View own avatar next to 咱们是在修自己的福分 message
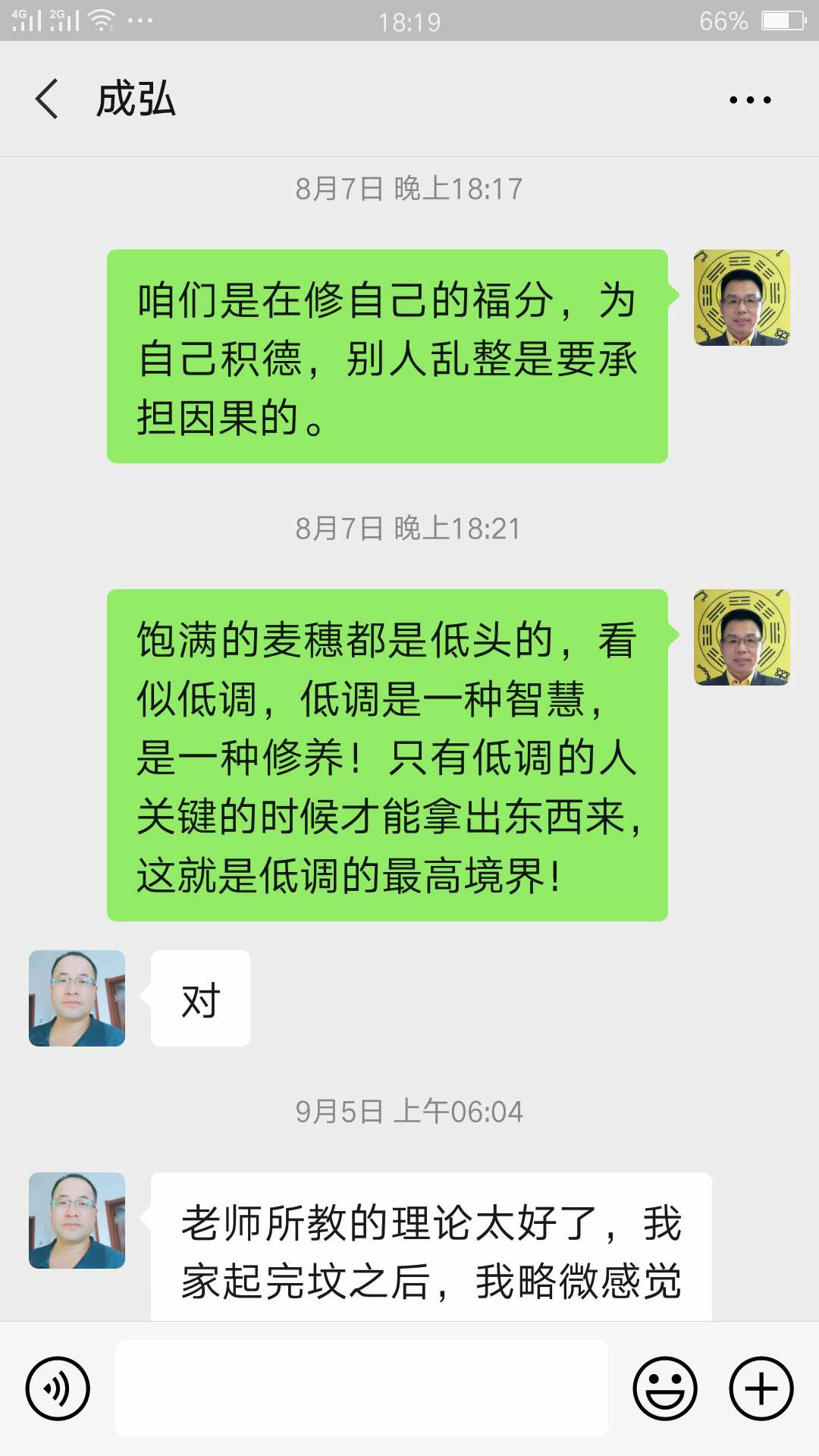The image size is (819, 1456). click(x=742, y=297)
